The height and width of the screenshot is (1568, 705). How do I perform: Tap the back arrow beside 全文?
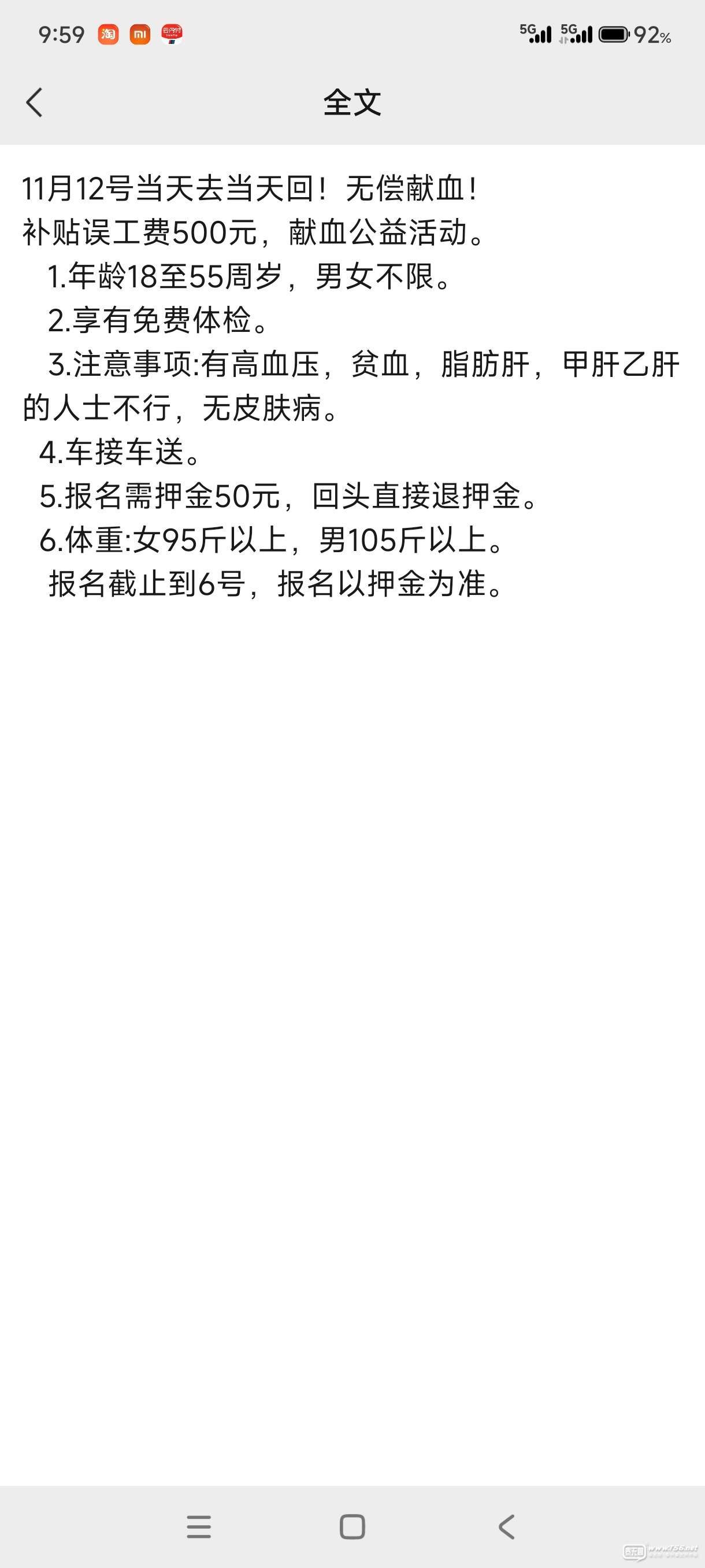click(34, 102)
